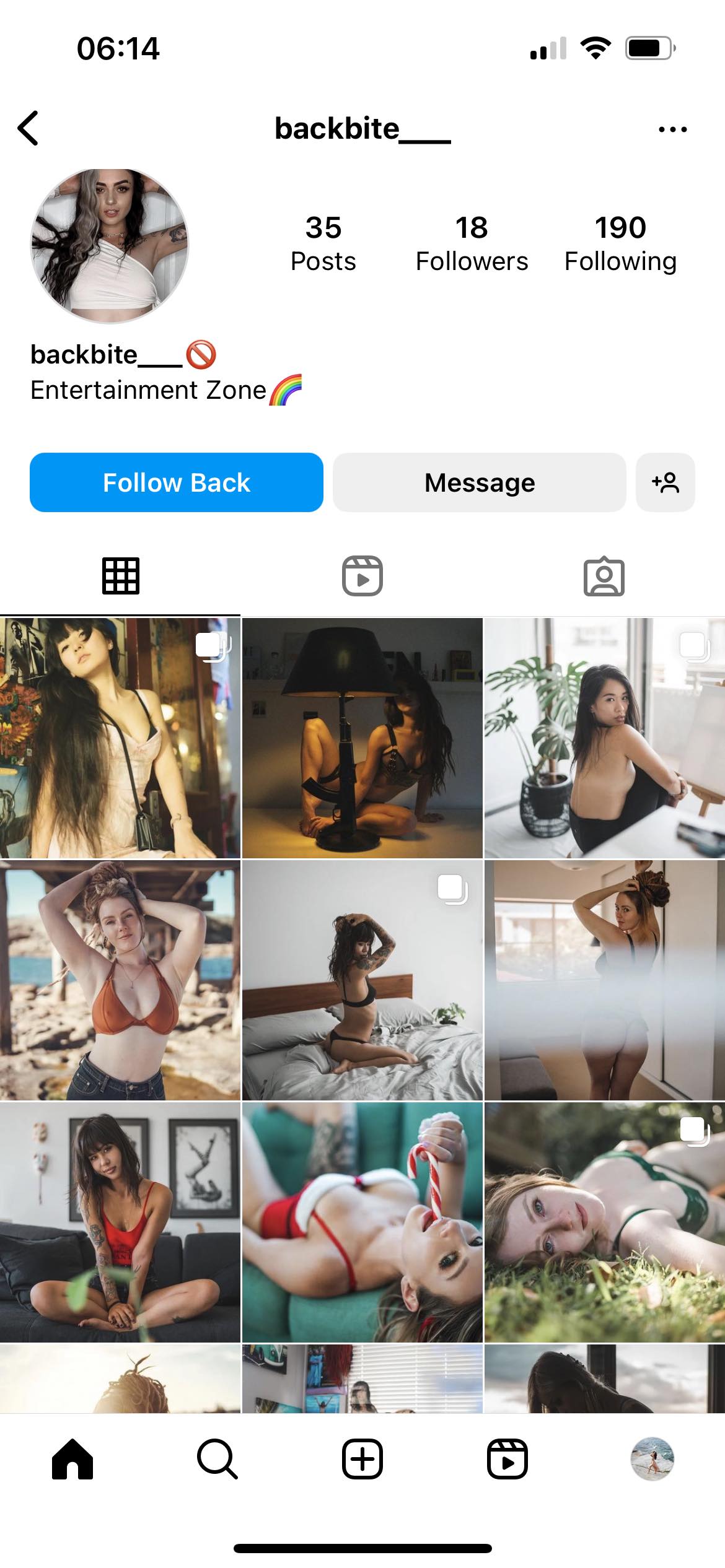This screenshot has height=1568, width=725.
Task: Open the 18 Followers list
Action: [x=472, y=243]
